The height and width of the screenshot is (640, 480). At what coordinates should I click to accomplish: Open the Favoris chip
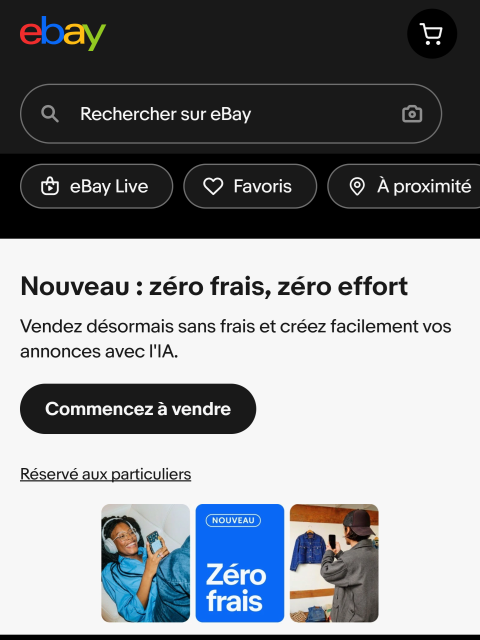coord(250,186)
